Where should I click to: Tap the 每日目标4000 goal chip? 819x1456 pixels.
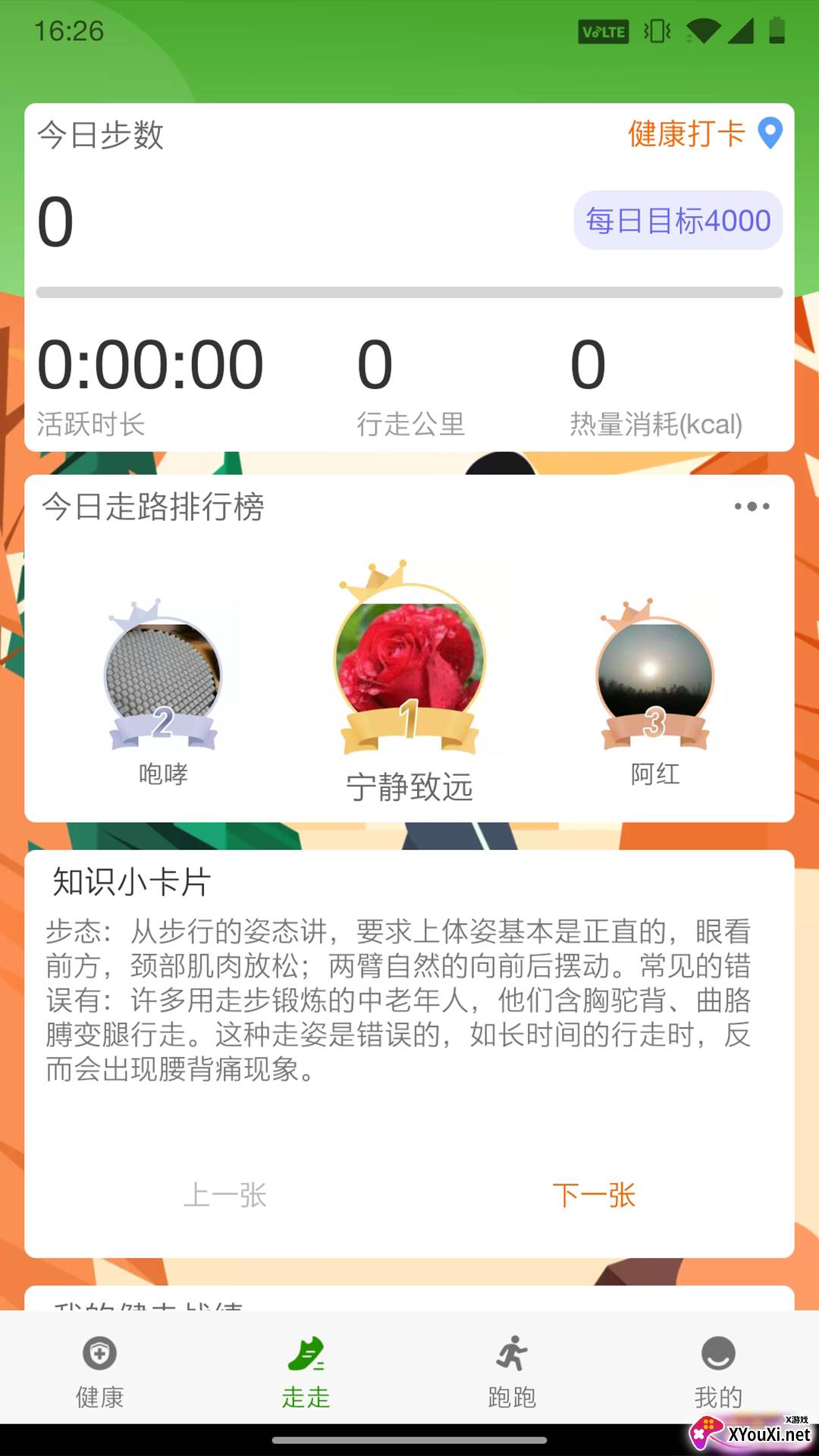(x=678, y=221)
